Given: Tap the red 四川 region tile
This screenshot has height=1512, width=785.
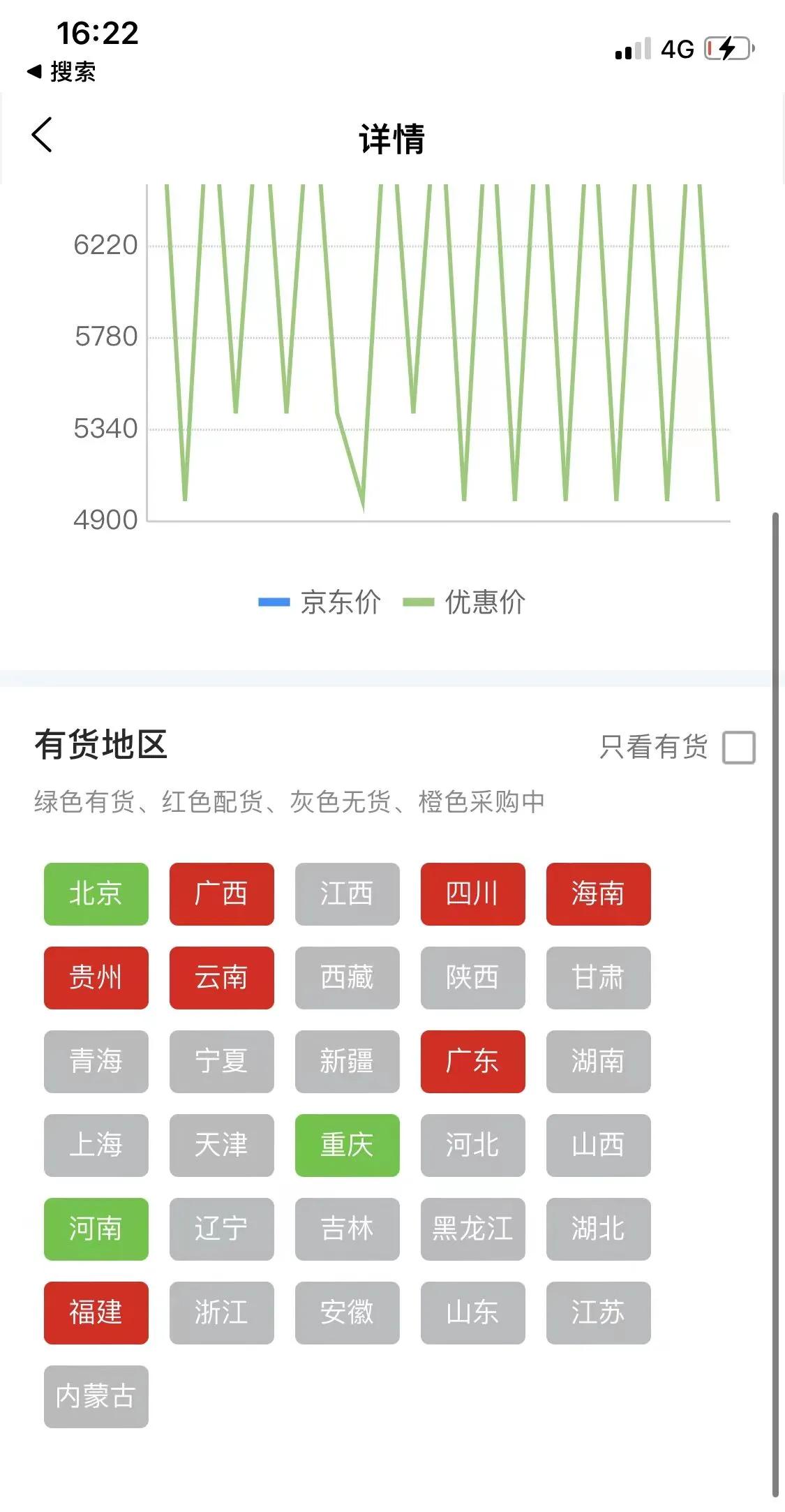Looking at the screenshot, I should click(x=472, y=894).
